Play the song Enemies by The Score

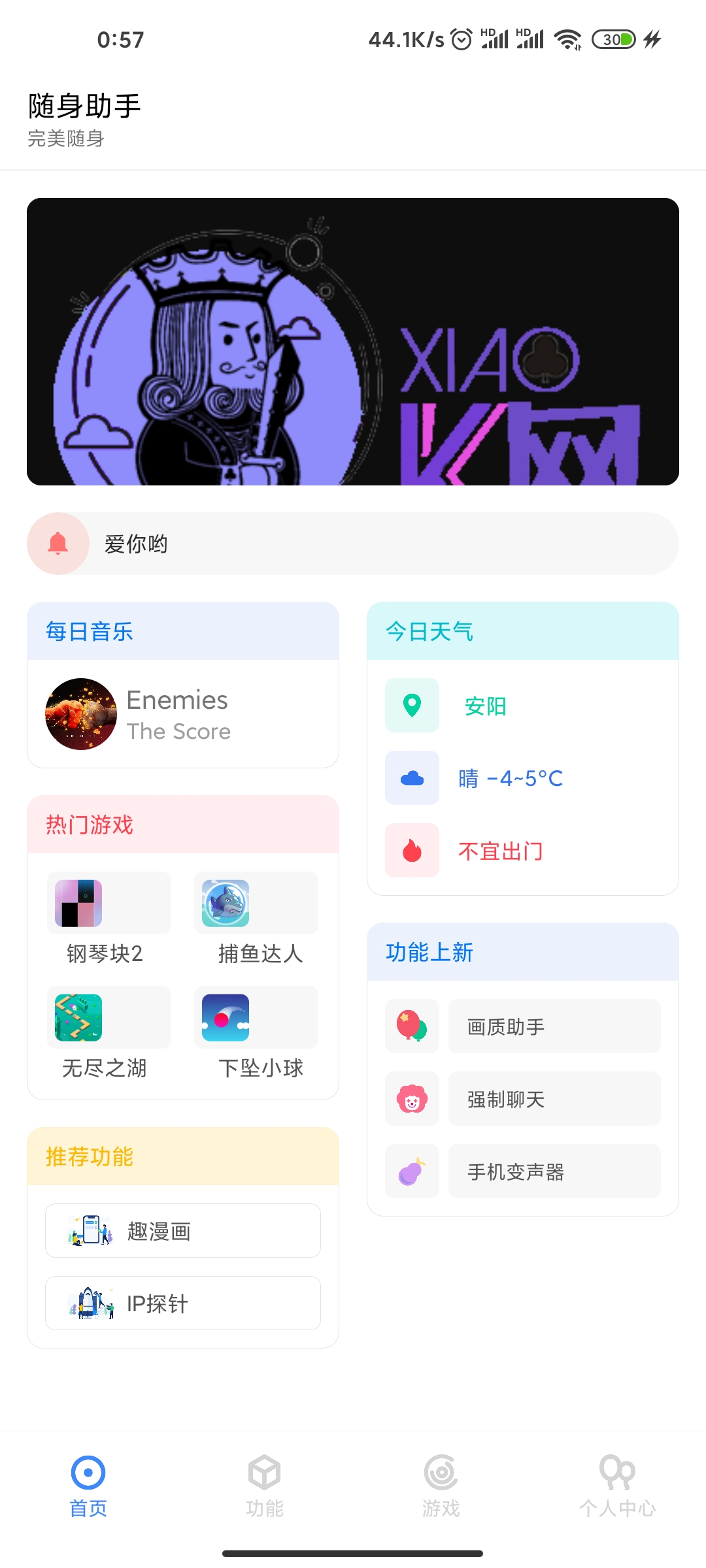(x=183, y=714)
